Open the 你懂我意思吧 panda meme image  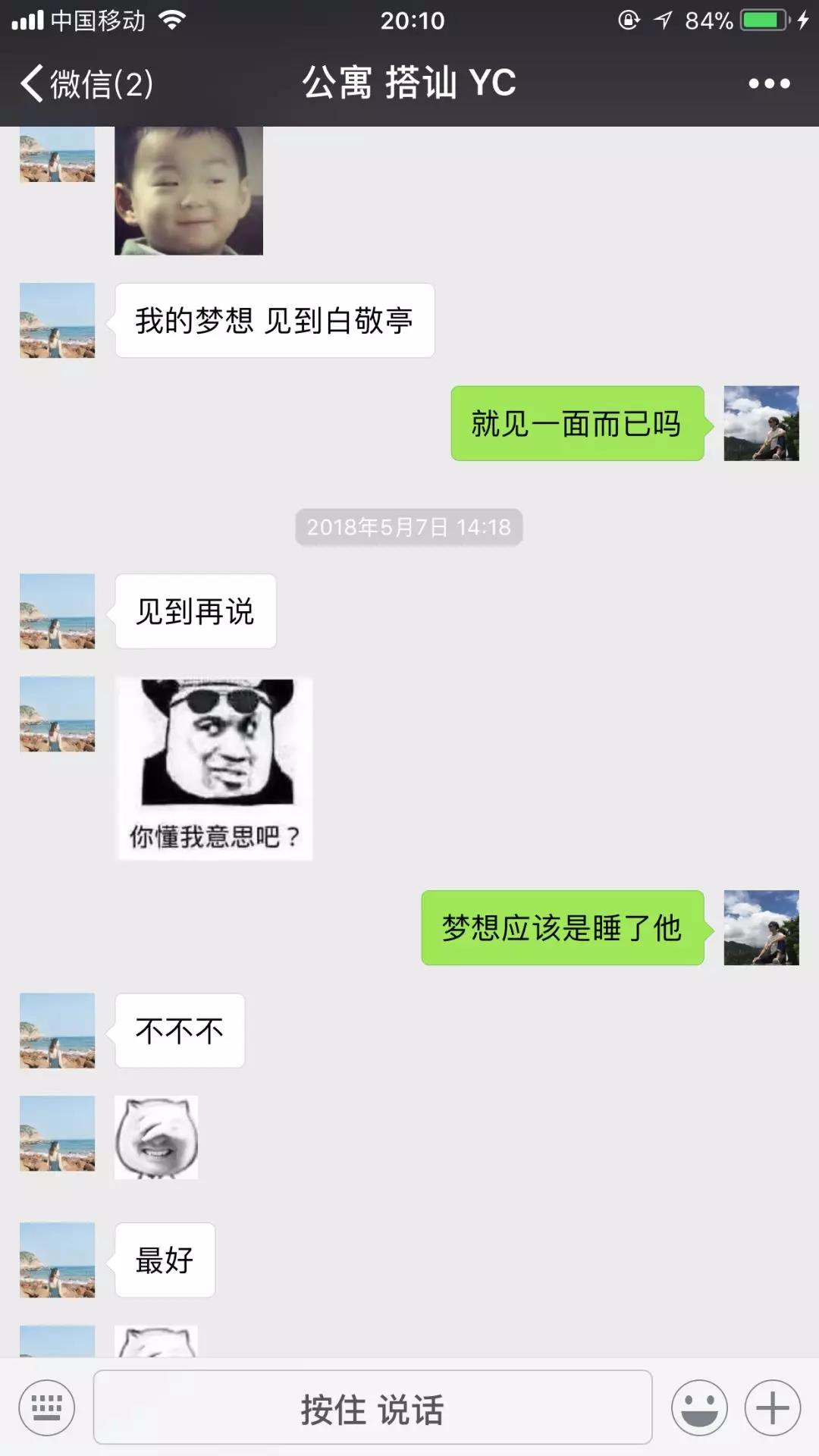tap(215, 768)
